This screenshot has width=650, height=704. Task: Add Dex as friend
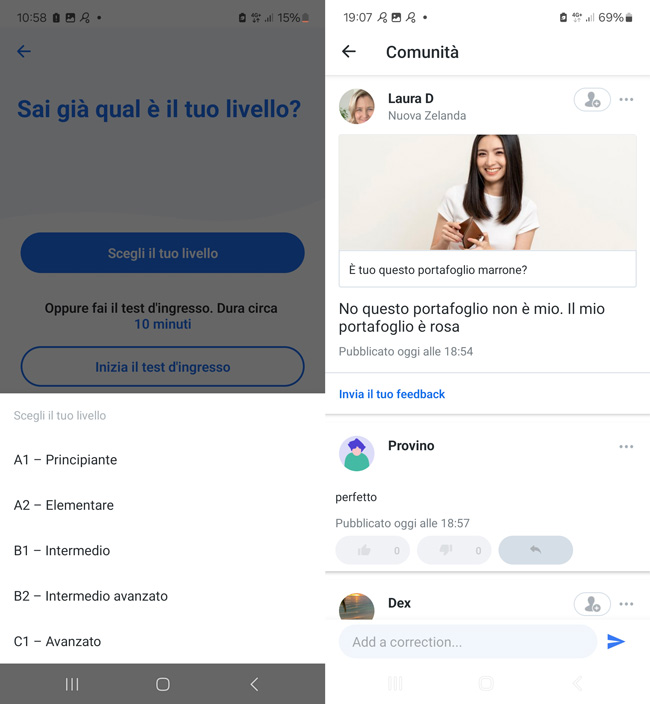[x=592, y=604]
